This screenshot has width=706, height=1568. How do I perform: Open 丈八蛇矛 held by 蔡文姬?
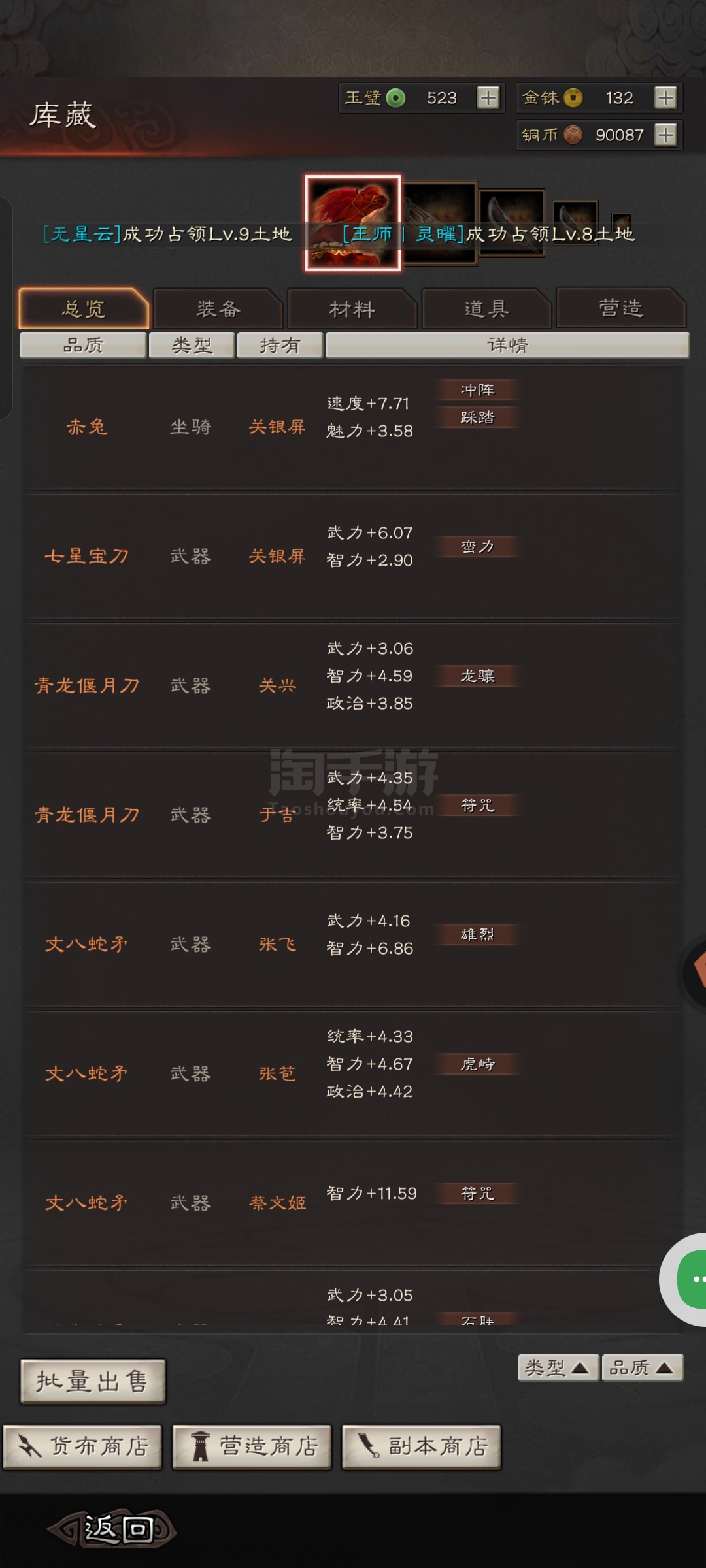point(353,1203)
